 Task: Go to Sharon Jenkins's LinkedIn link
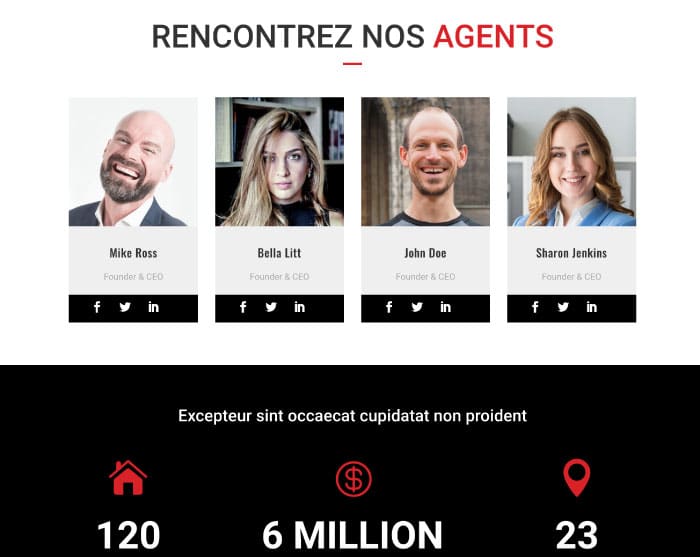click(591, 307)
